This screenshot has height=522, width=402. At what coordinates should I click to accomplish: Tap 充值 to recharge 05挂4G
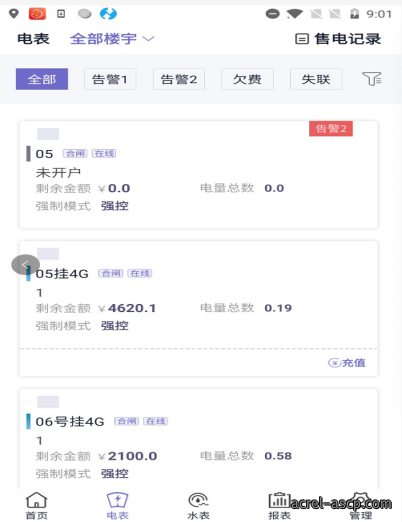click(347, 363)
